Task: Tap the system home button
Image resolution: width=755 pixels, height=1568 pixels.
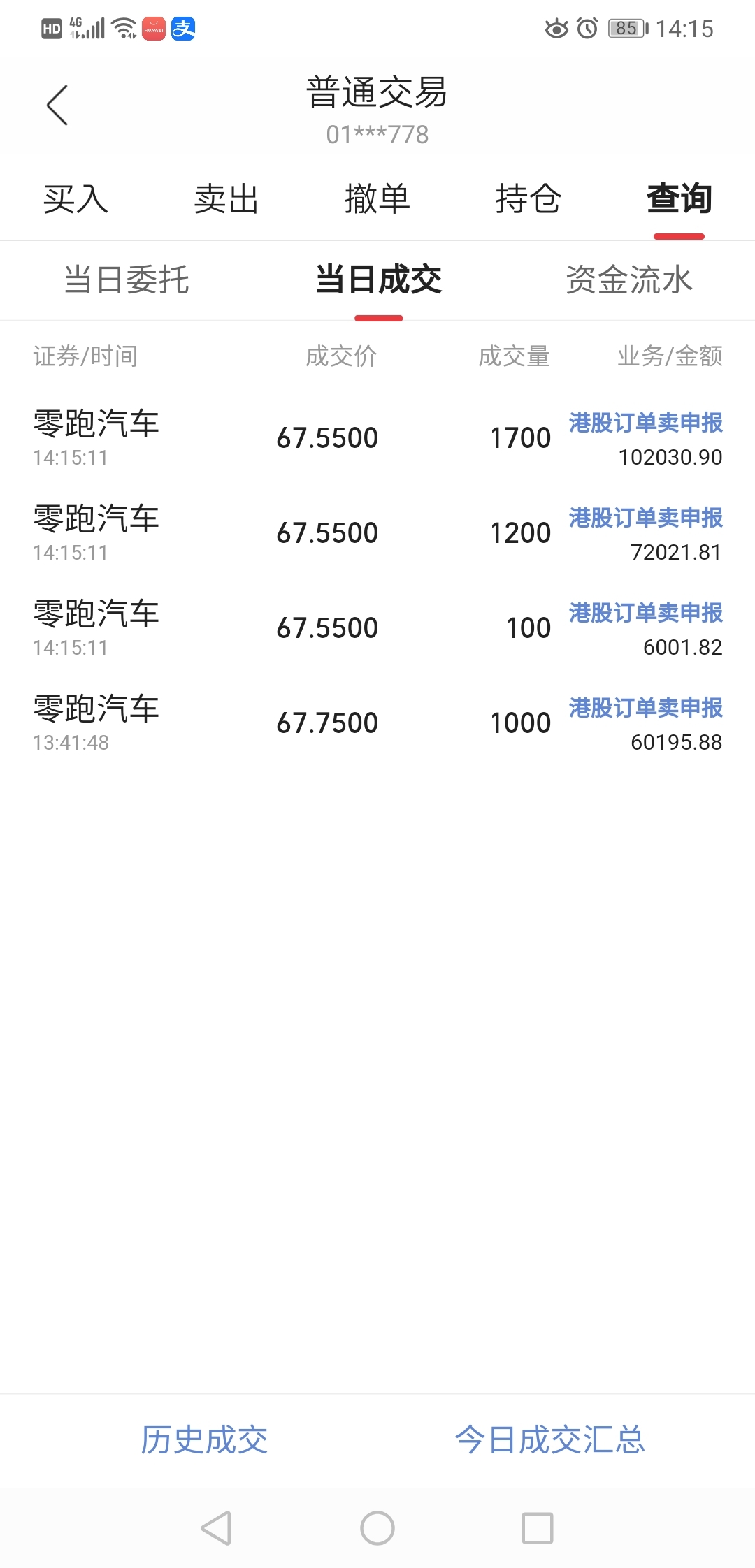Action: 377,1528
